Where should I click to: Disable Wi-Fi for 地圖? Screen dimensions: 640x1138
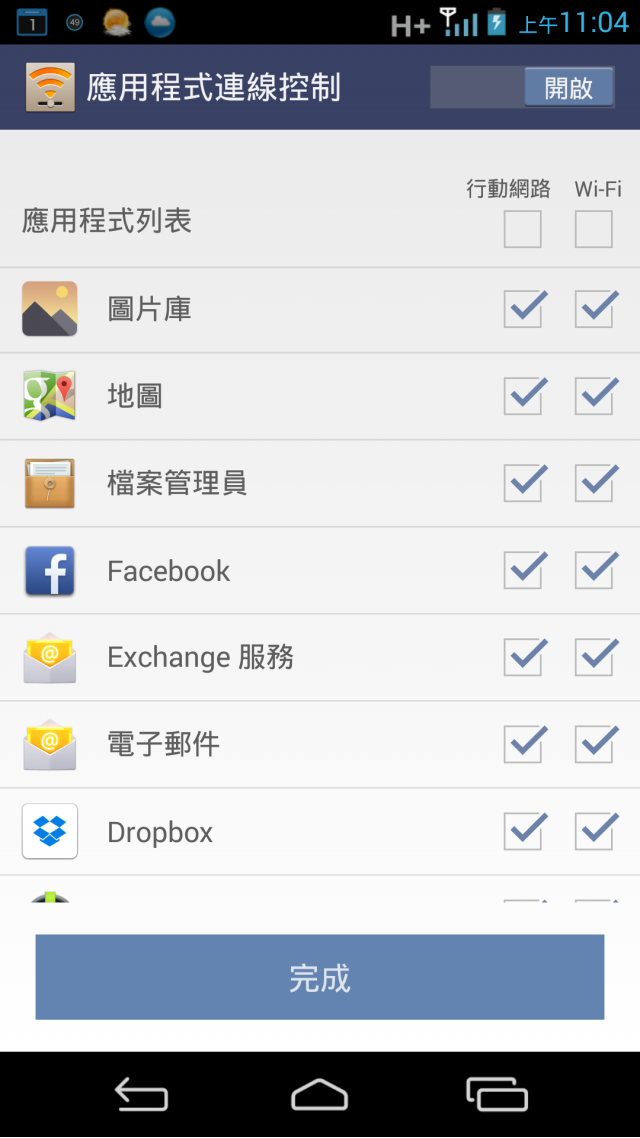594,396
